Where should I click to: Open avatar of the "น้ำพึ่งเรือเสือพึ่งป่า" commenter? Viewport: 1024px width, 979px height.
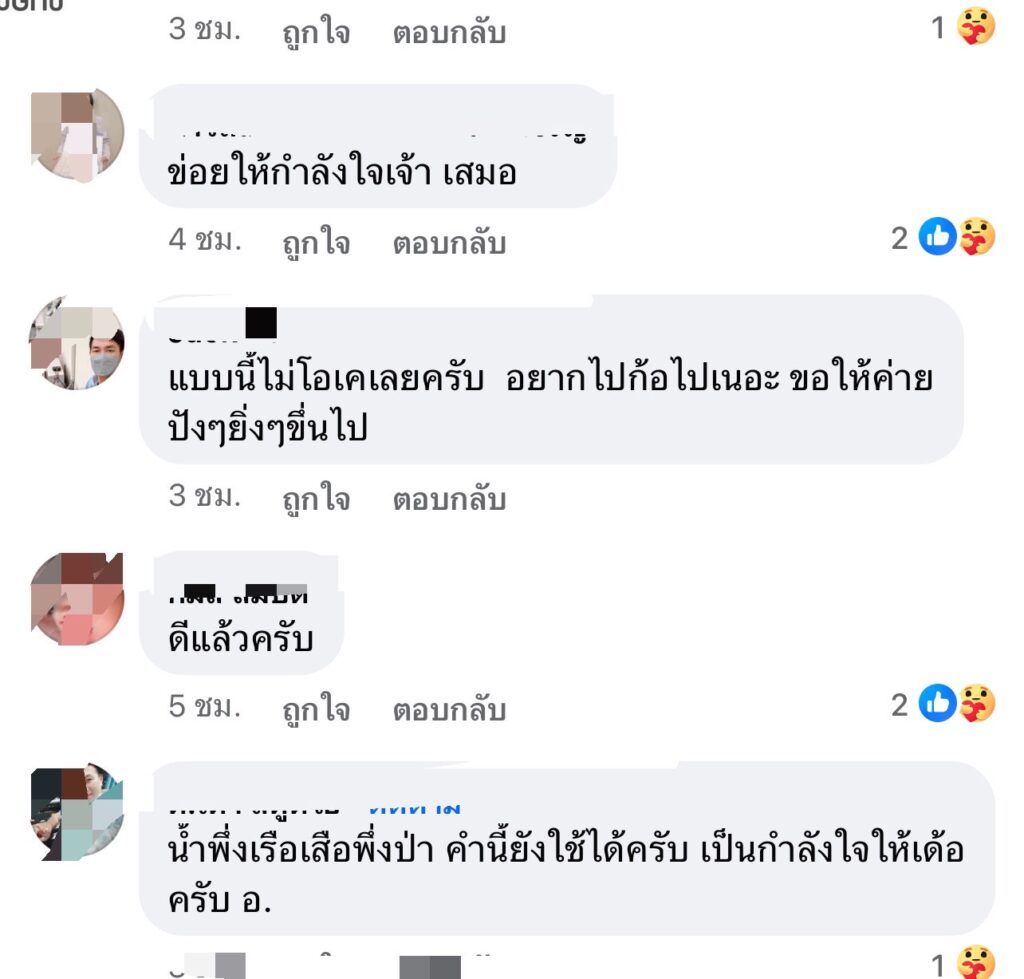(x=77, y=811)
